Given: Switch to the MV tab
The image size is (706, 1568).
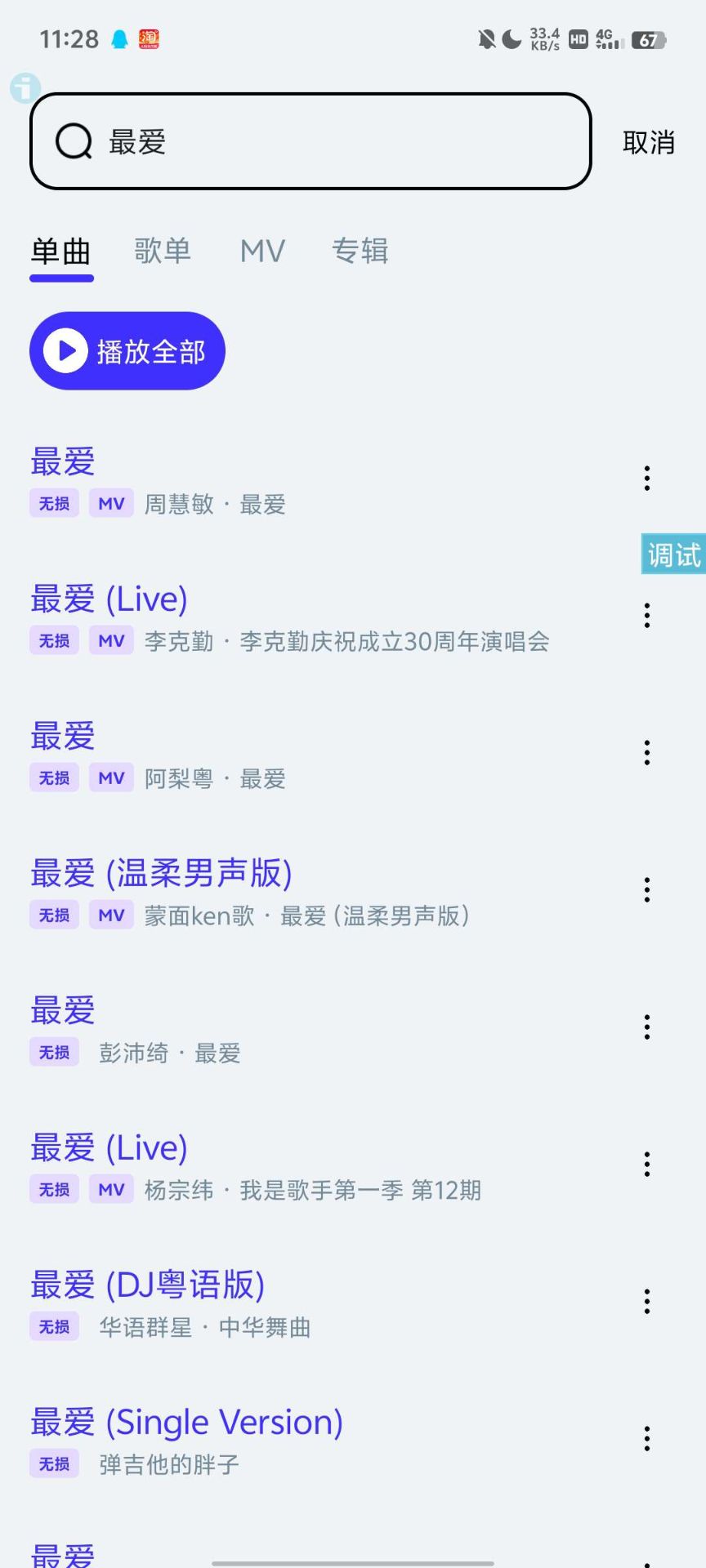Looking at the screenshot, I should point(262,251).
